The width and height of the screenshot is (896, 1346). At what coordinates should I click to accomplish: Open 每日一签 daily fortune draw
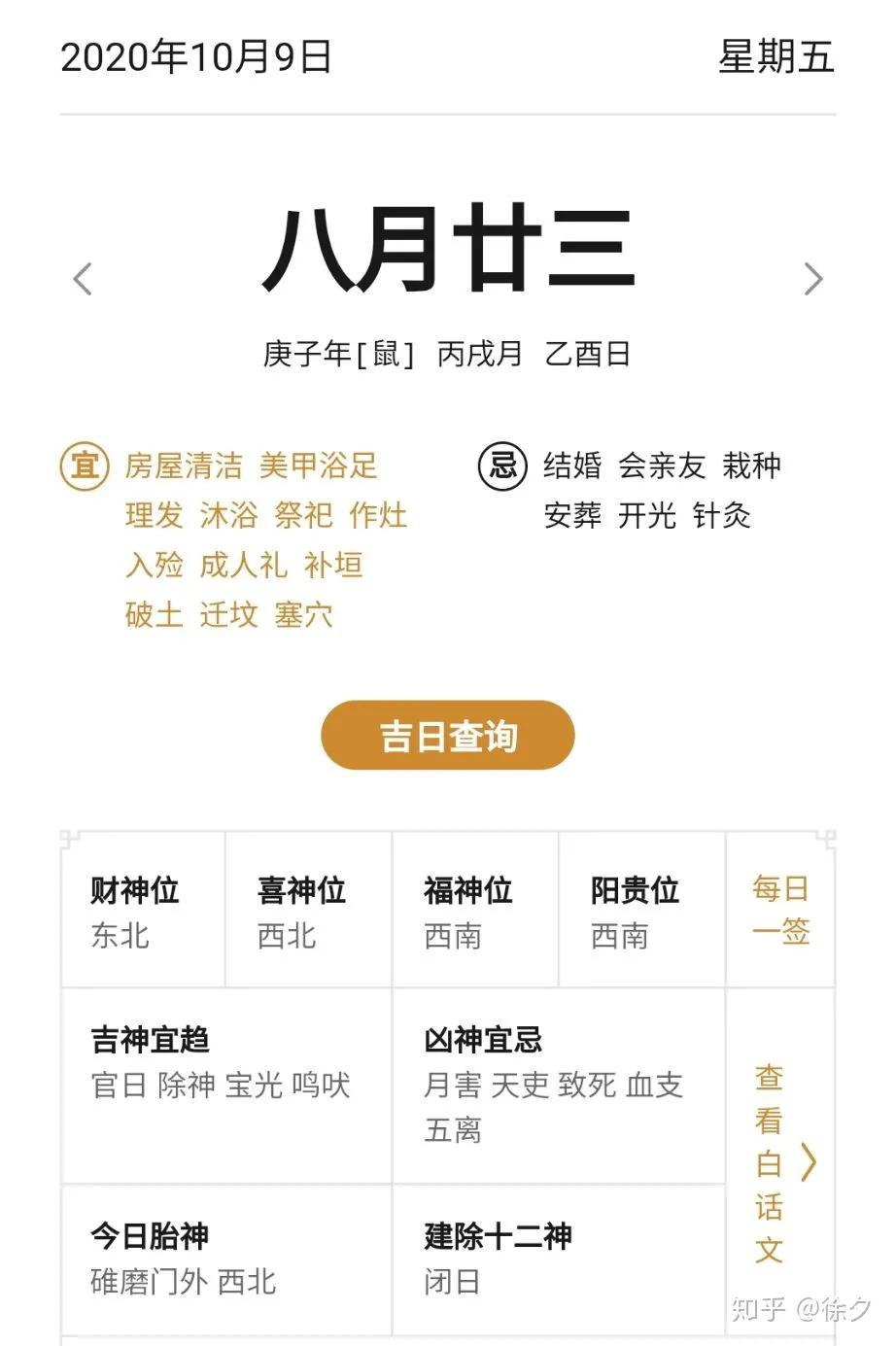click(780, 909)
